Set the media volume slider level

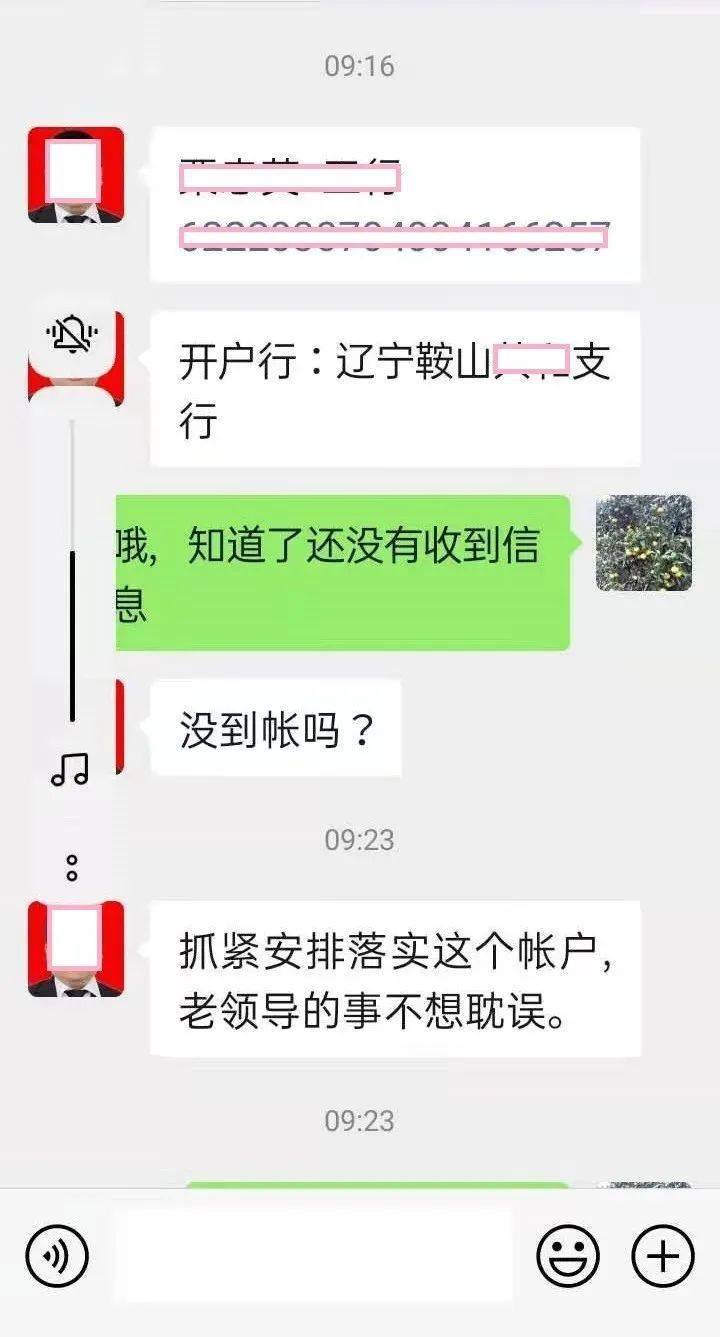pos(72,571)
